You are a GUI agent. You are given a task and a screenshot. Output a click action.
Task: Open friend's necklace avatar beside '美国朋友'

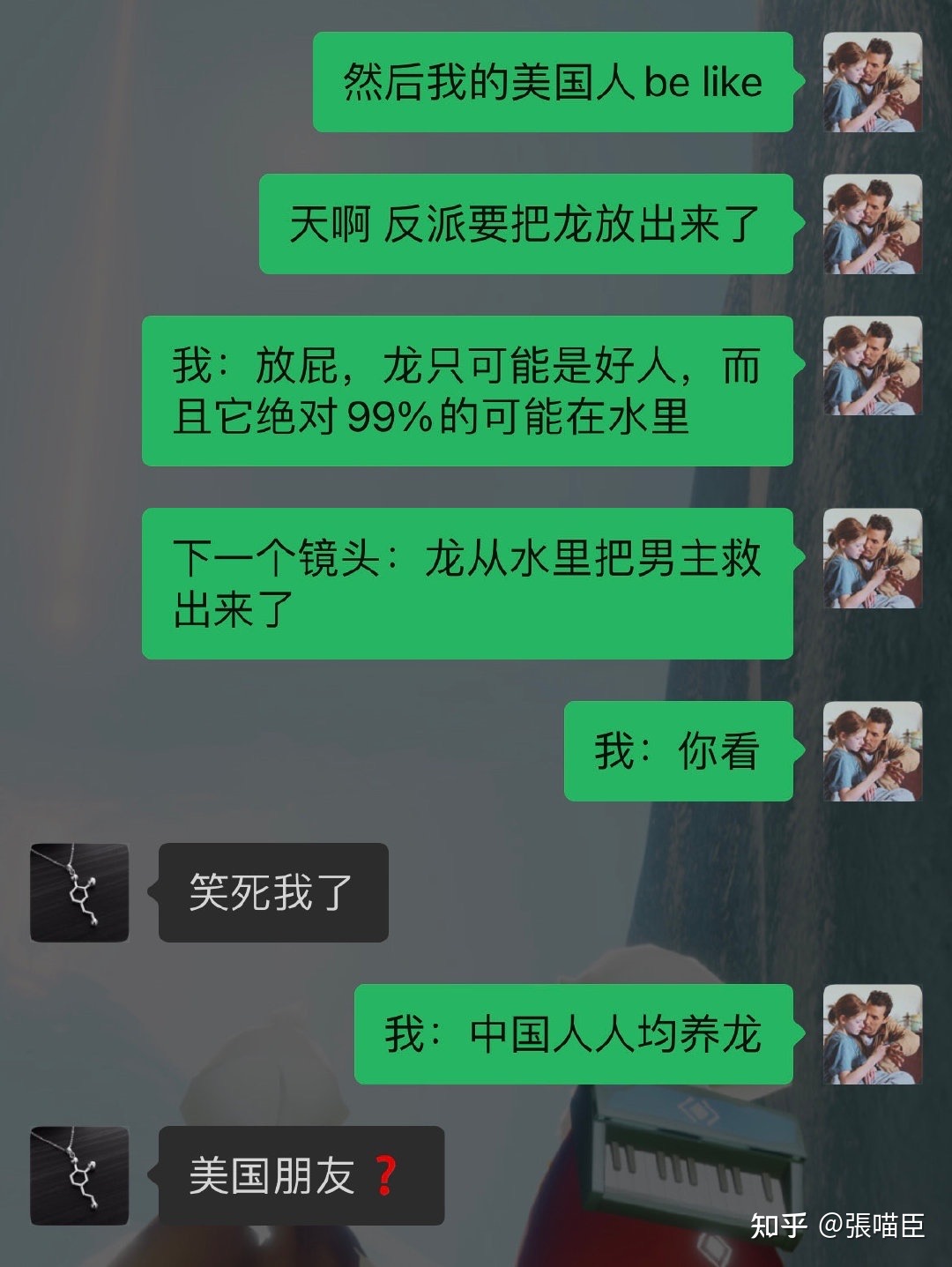[x=79, y=1175]
